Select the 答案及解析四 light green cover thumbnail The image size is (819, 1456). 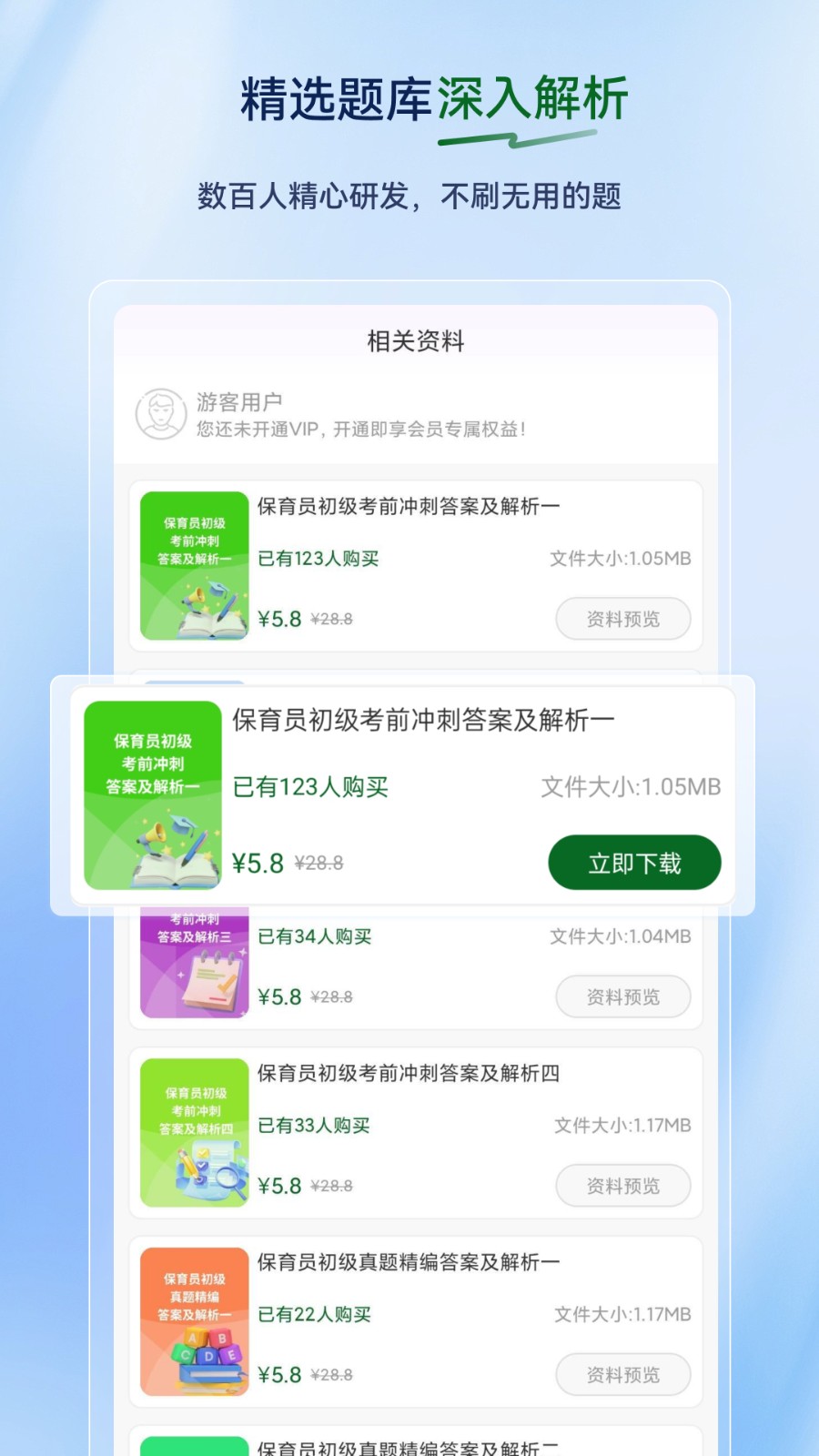coord(194,1132)
